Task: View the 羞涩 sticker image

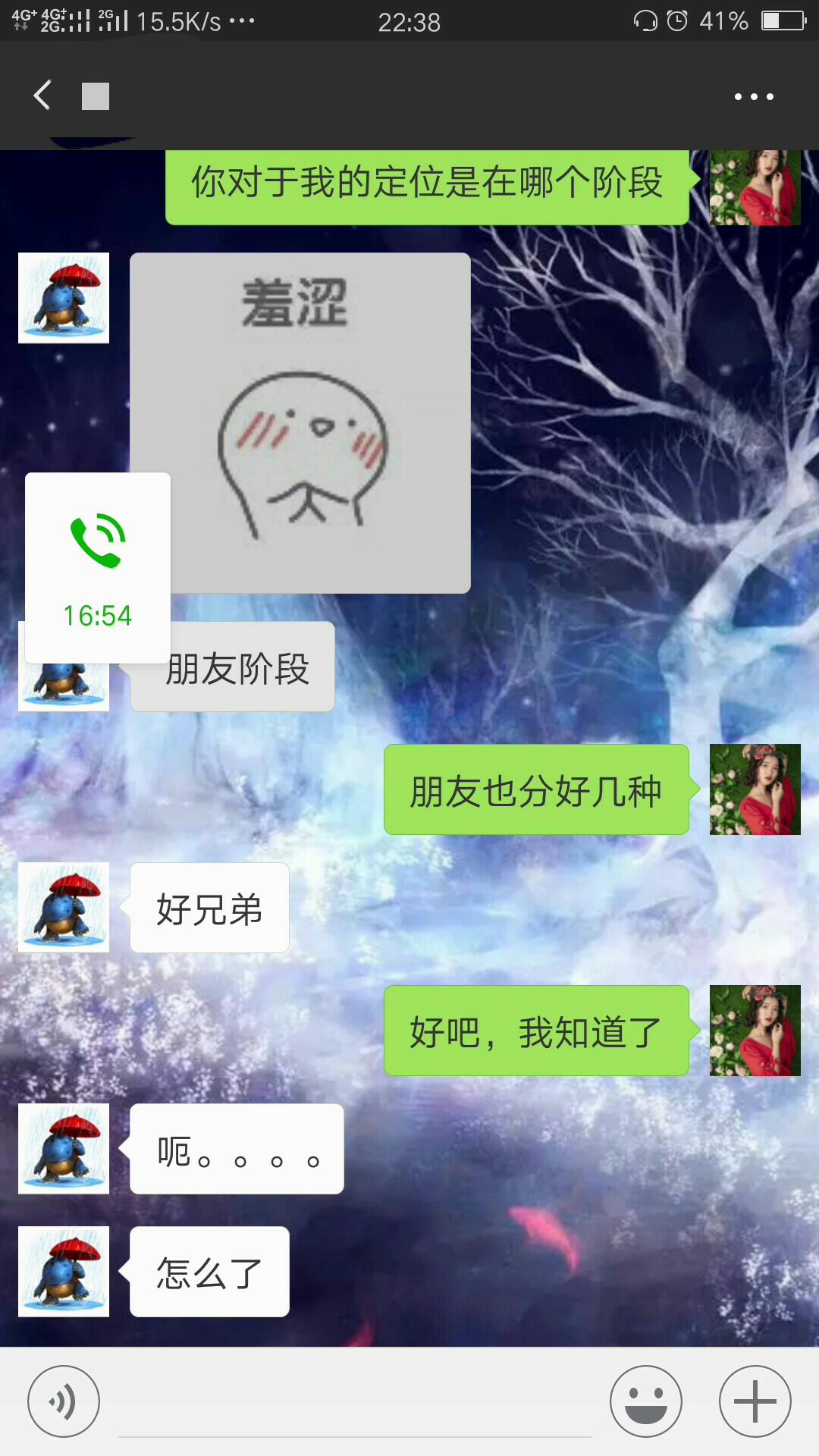Action: pyautogui.click(x=300, y=422)
